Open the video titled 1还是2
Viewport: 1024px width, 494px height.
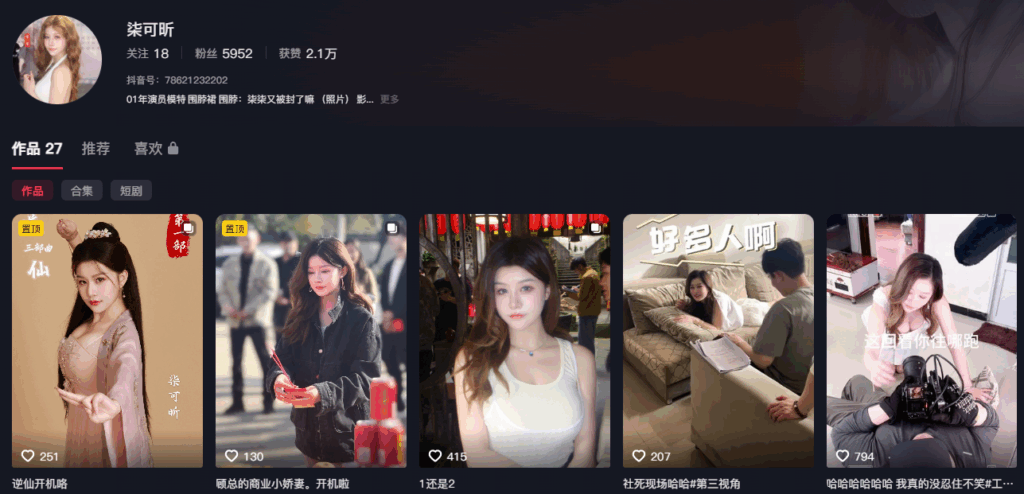515,340
